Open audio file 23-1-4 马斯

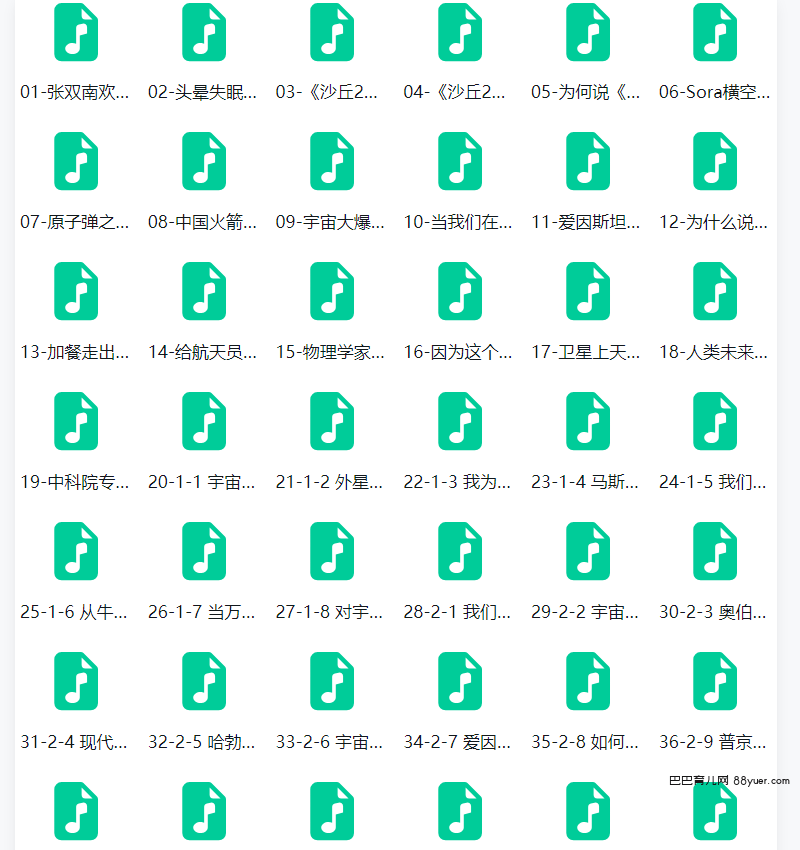tap(588, 421)
